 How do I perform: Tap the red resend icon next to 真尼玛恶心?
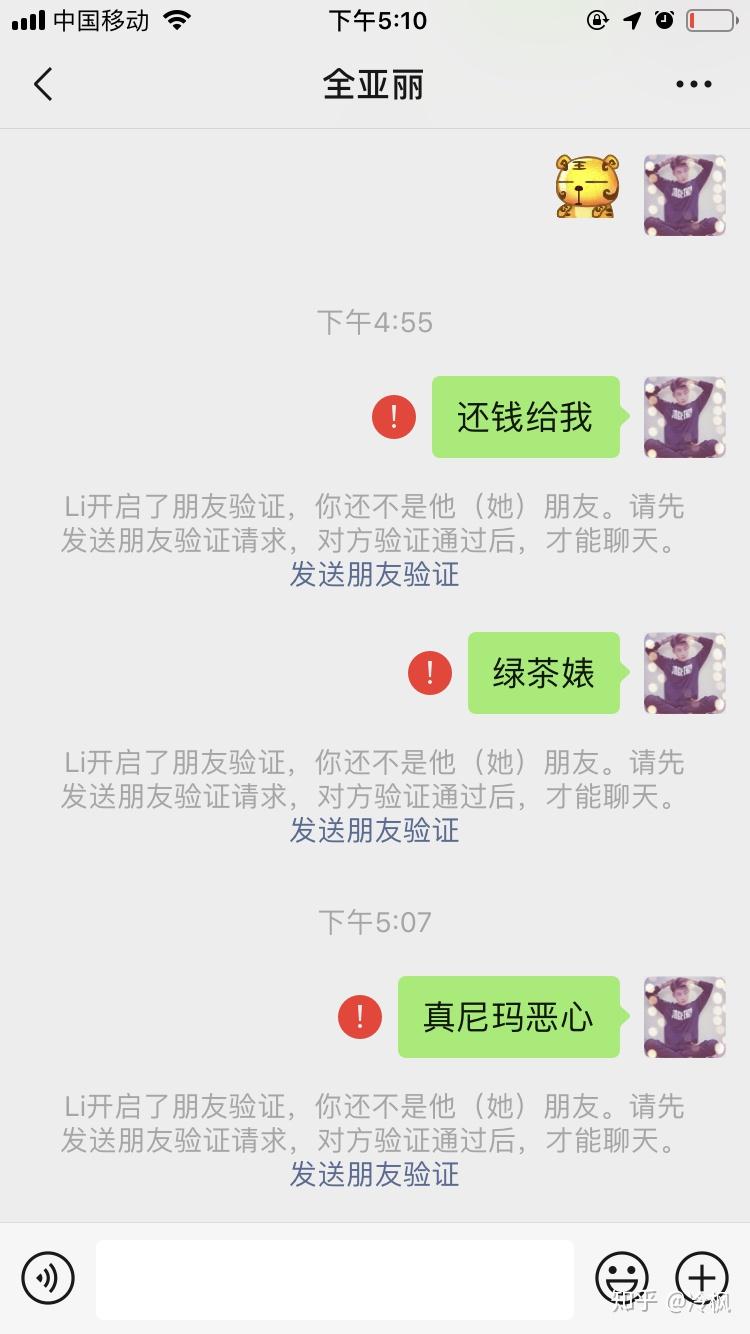(x=358, y=1017)
